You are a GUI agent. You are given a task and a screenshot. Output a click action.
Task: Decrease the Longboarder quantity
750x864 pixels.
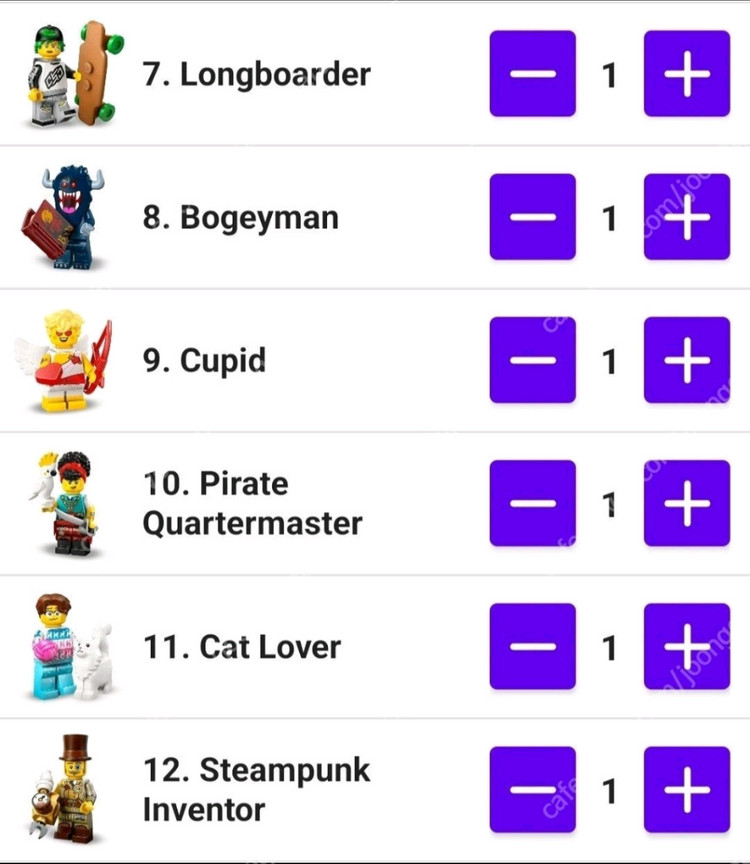(x=532, y=74)
